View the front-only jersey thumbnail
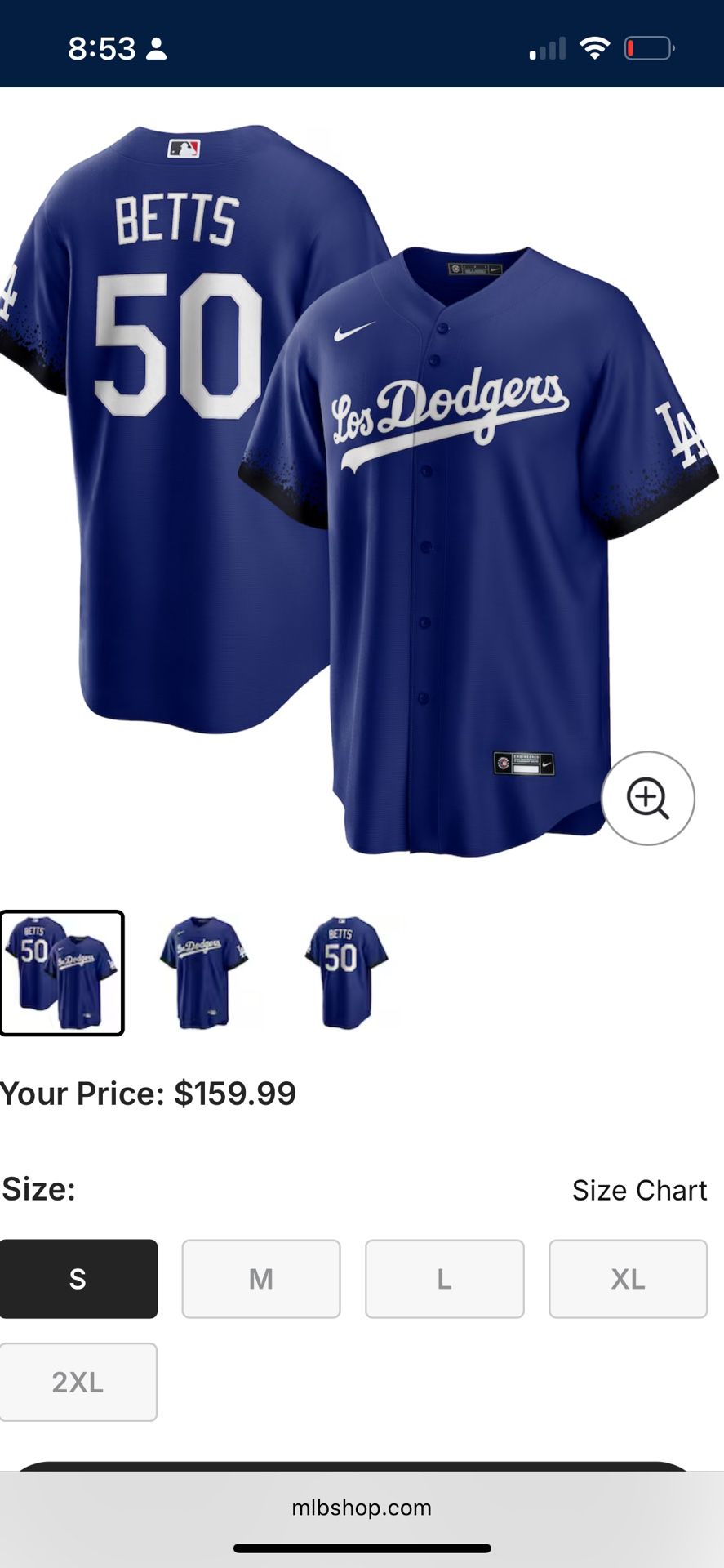 click(x=202, y=973)
